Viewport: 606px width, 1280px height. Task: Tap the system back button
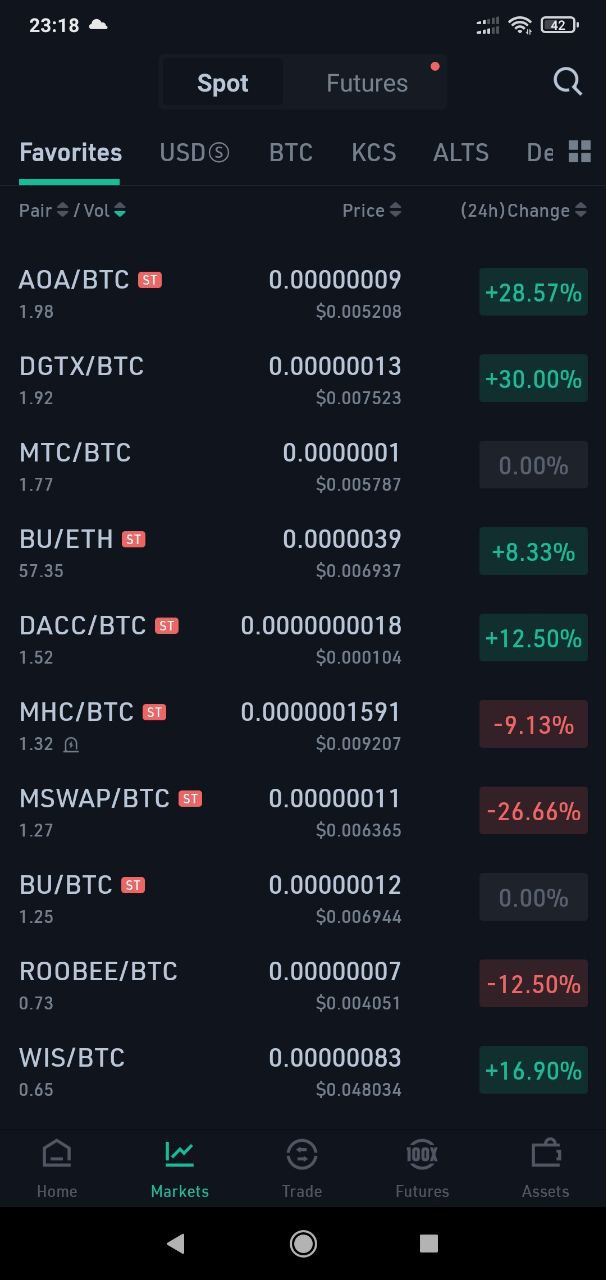pyautogui.click(x=175, y=1243)
